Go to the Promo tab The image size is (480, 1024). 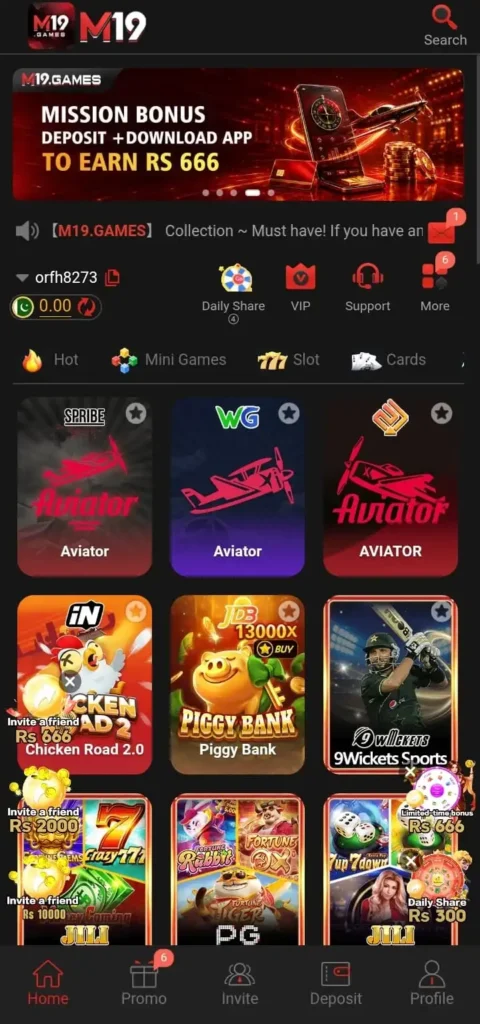click(144, 983)
